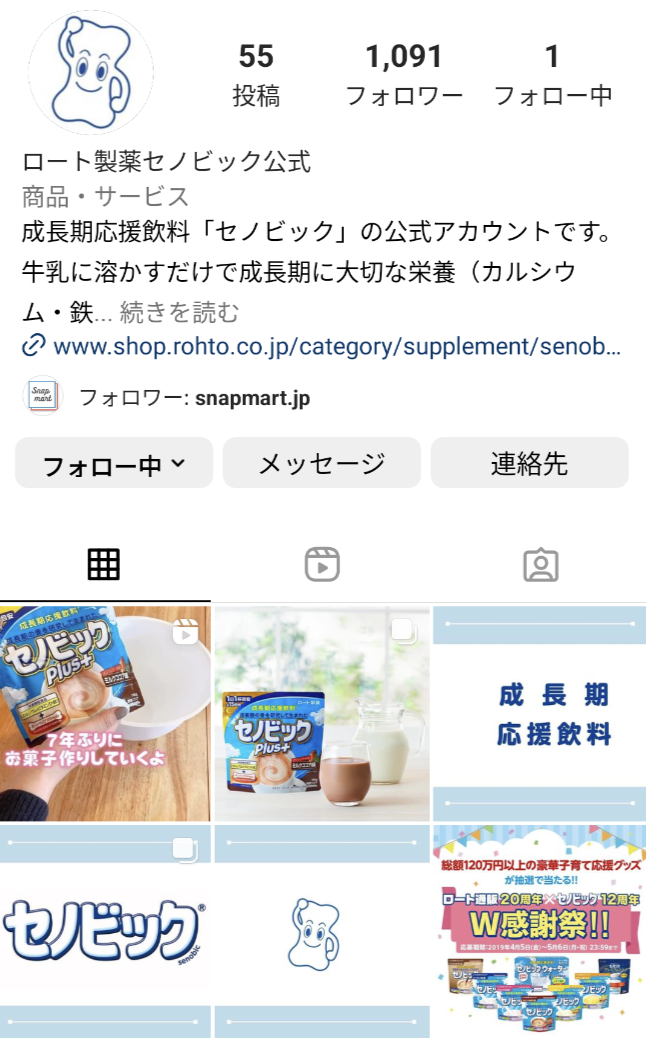Tap the メッセージ button

[x=321, y=463]
